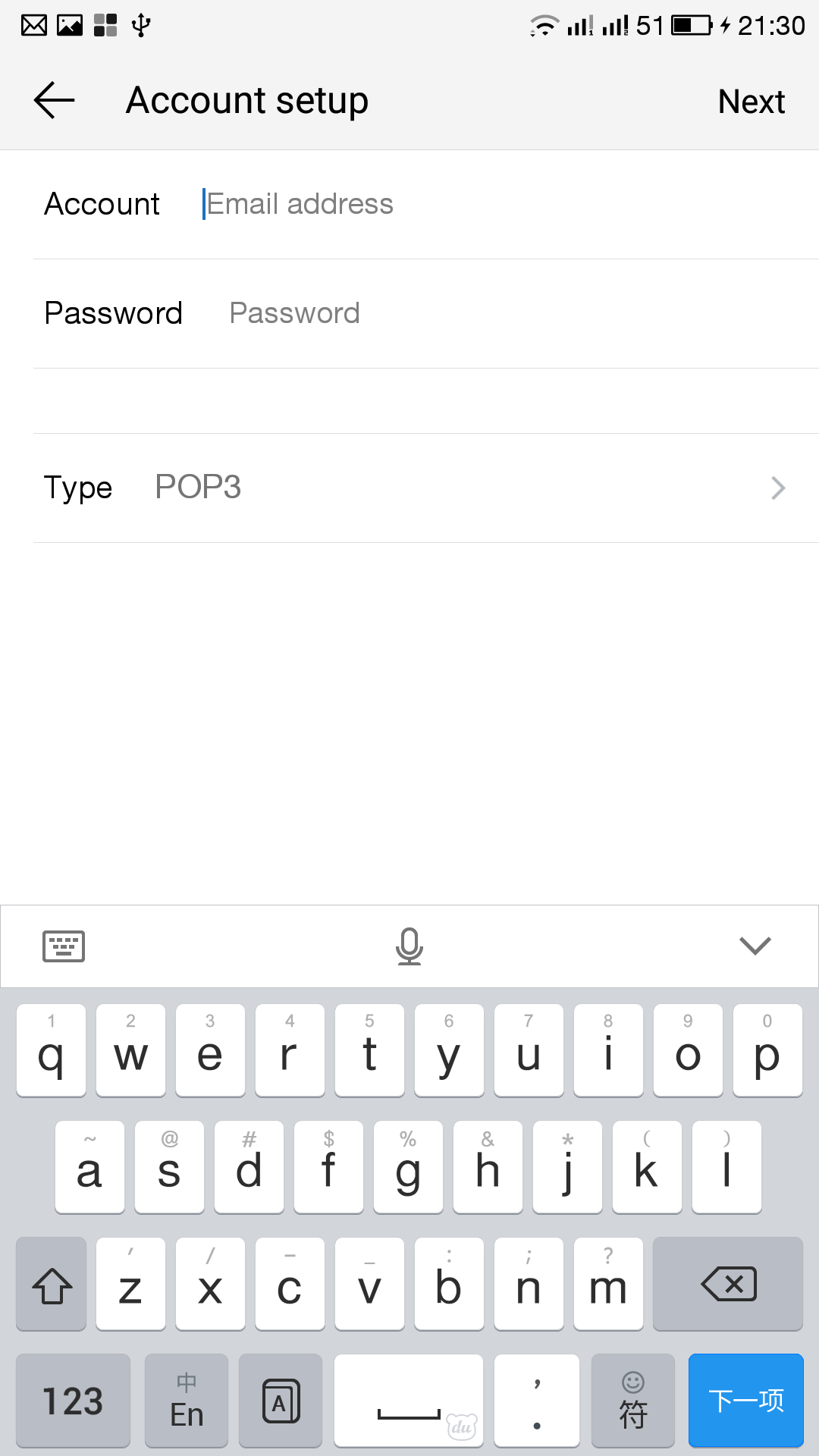819x1456 pixels.
Task: Open the emoji and symbols key
Action: (x=633, y=1400)
